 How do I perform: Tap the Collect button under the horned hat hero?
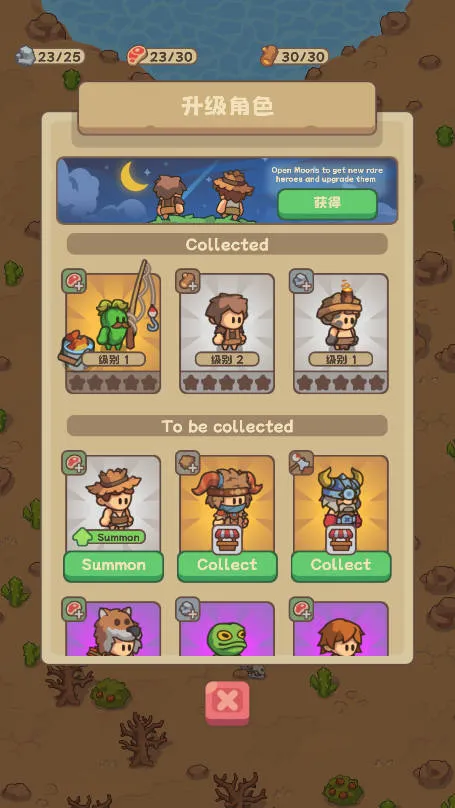point(227,566)
